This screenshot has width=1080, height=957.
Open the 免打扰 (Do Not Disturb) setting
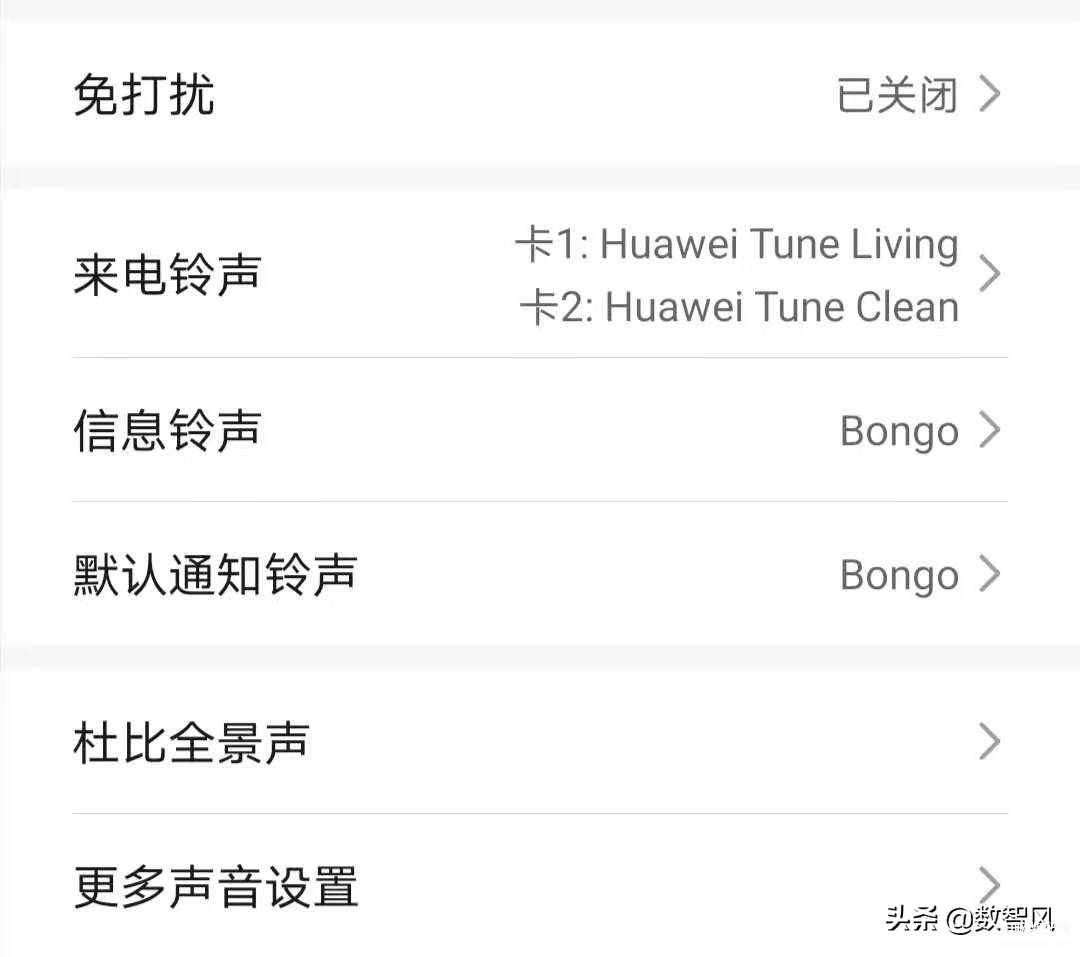pyautogui.click(x=540, y=96)
